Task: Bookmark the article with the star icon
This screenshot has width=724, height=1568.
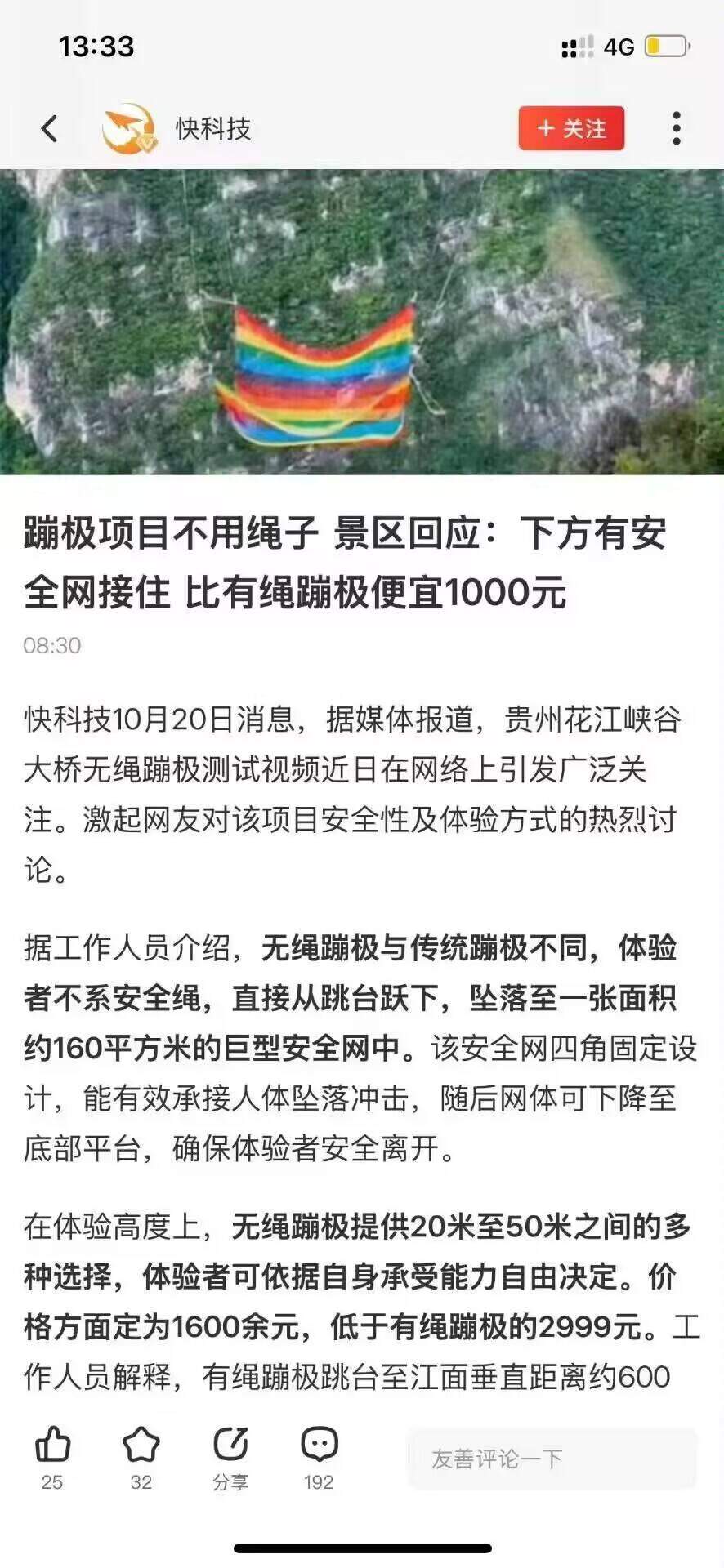Action: click(141, 1459)
